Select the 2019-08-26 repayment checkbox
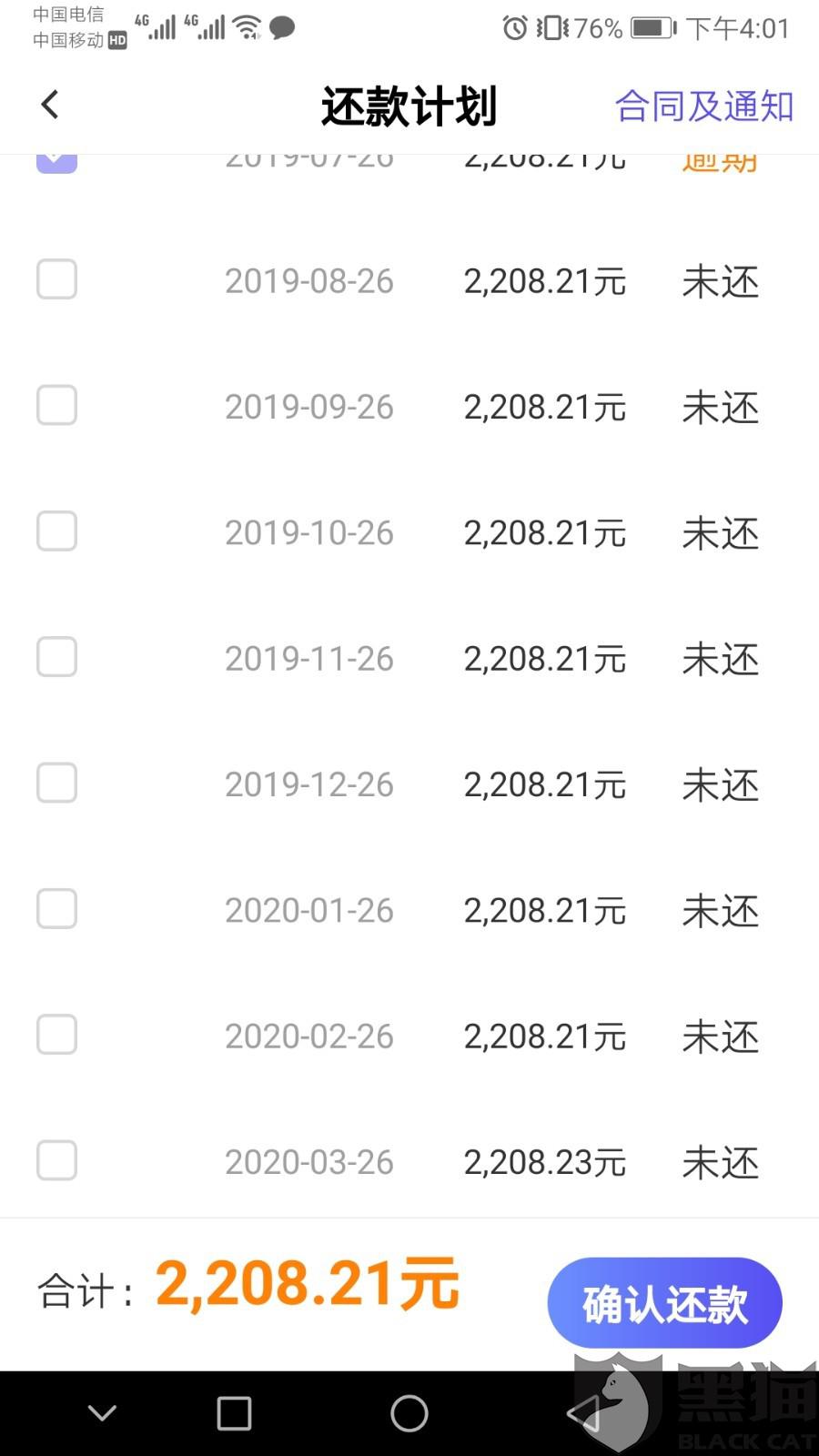This screenshot has width=819, height=1456. click(56, 279)
